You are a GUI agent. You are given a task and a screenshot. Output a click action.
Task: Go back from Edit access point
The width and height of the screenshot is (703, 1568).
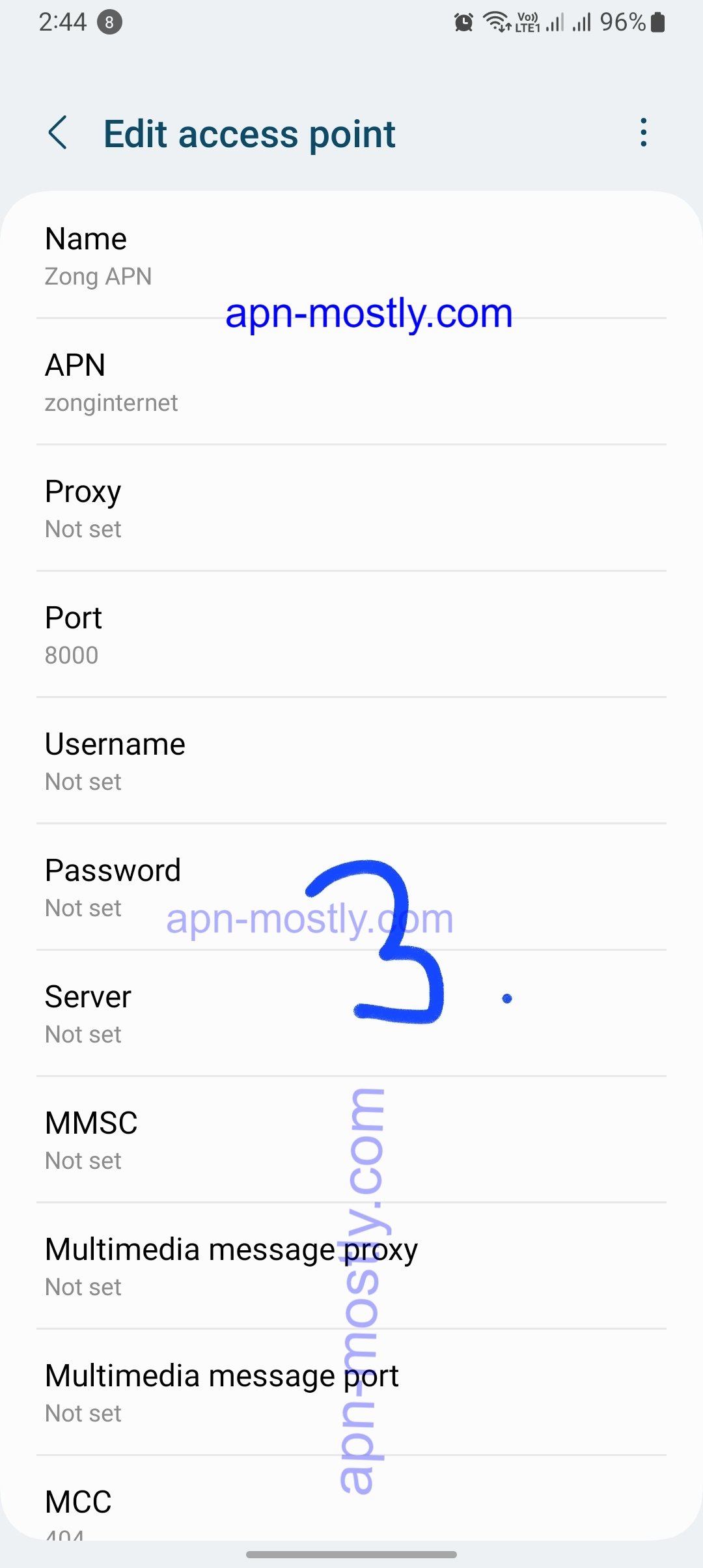pos(58,133)
